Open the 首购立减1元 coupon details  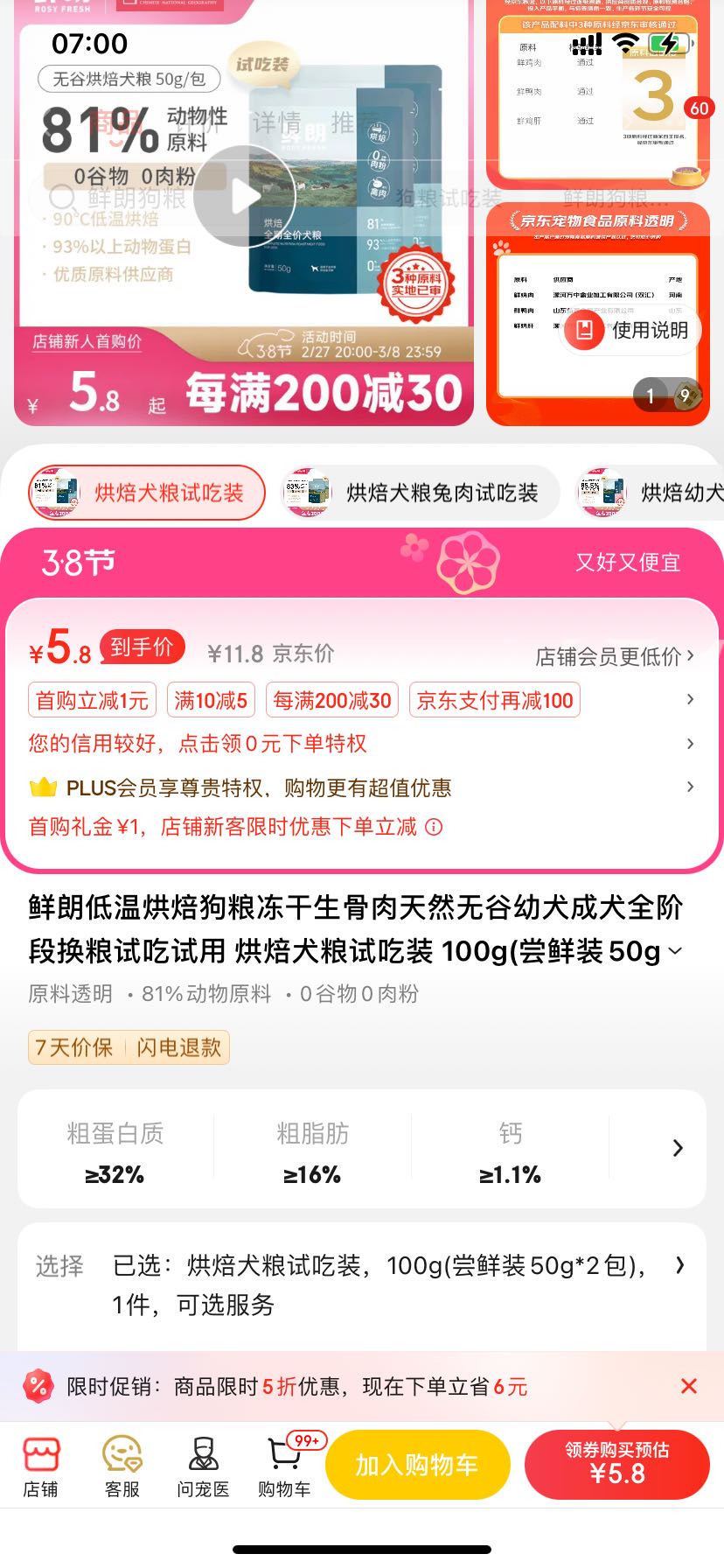(x=92, y=701)
